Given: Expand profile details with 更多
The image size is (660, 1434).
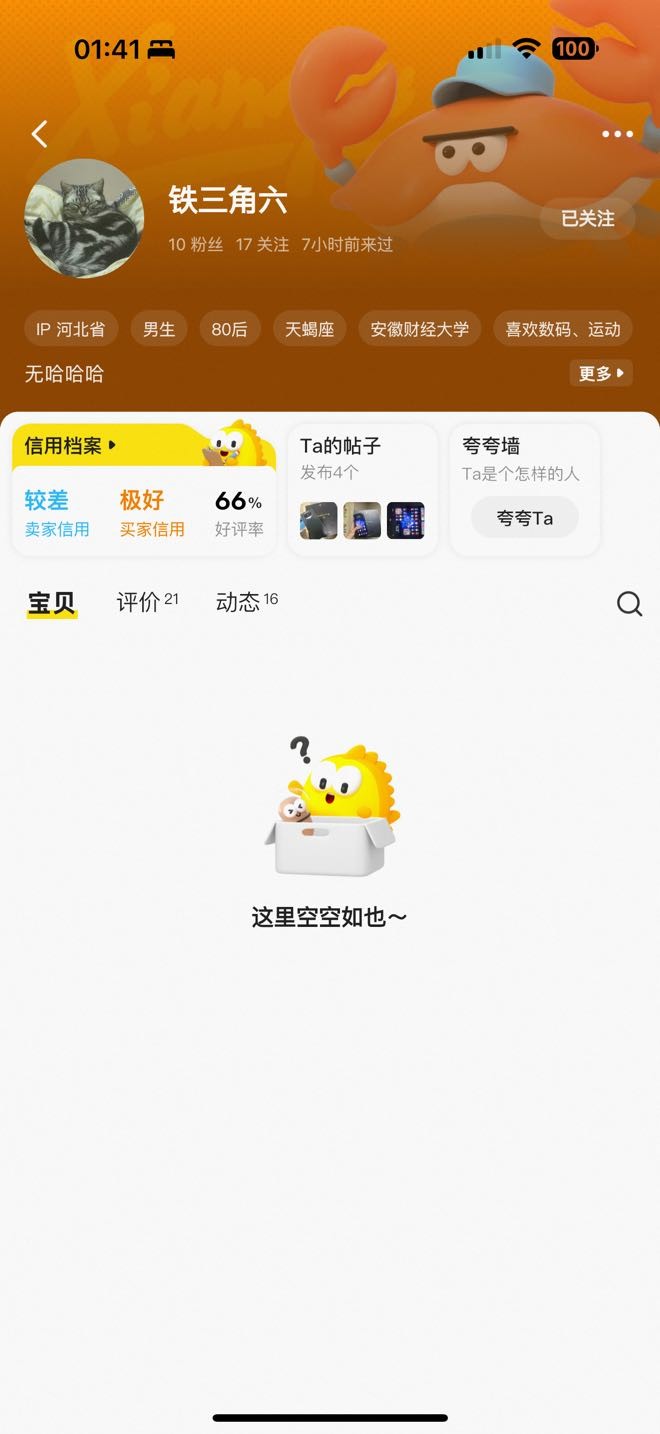Looking at the screenshot, I should (601, 373).
